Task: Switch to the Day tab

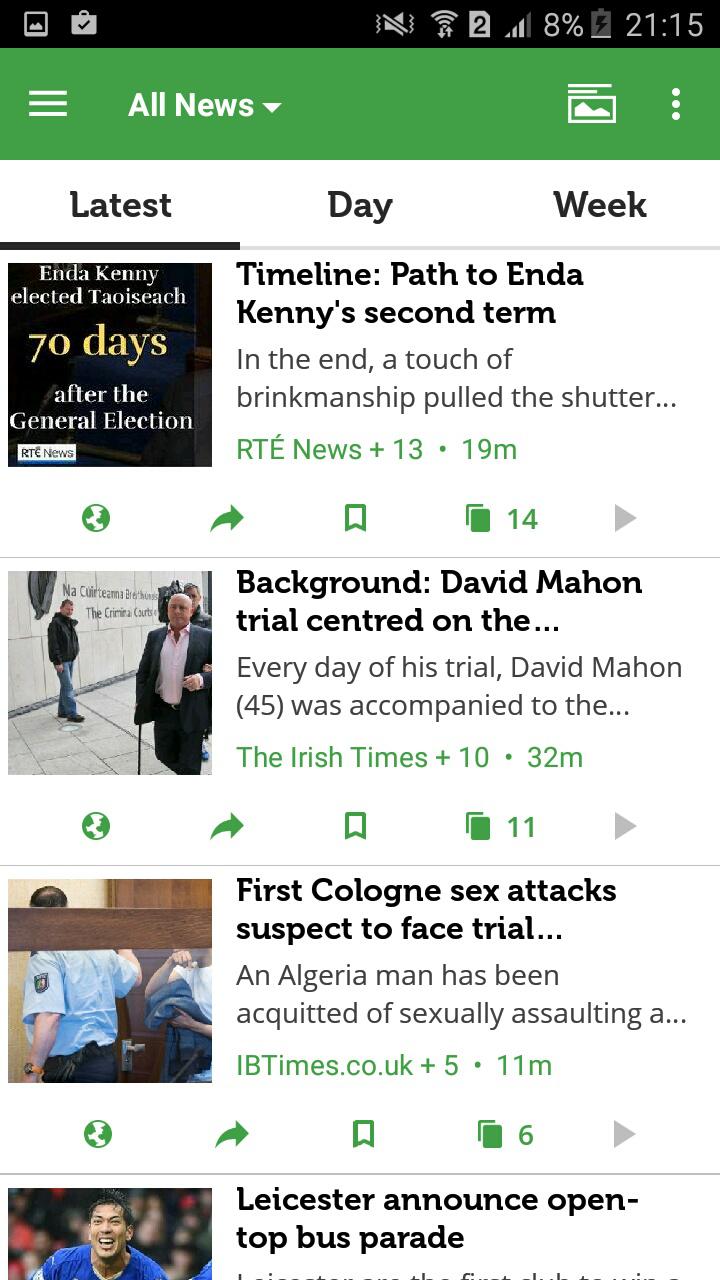Action: coord(360,205)
